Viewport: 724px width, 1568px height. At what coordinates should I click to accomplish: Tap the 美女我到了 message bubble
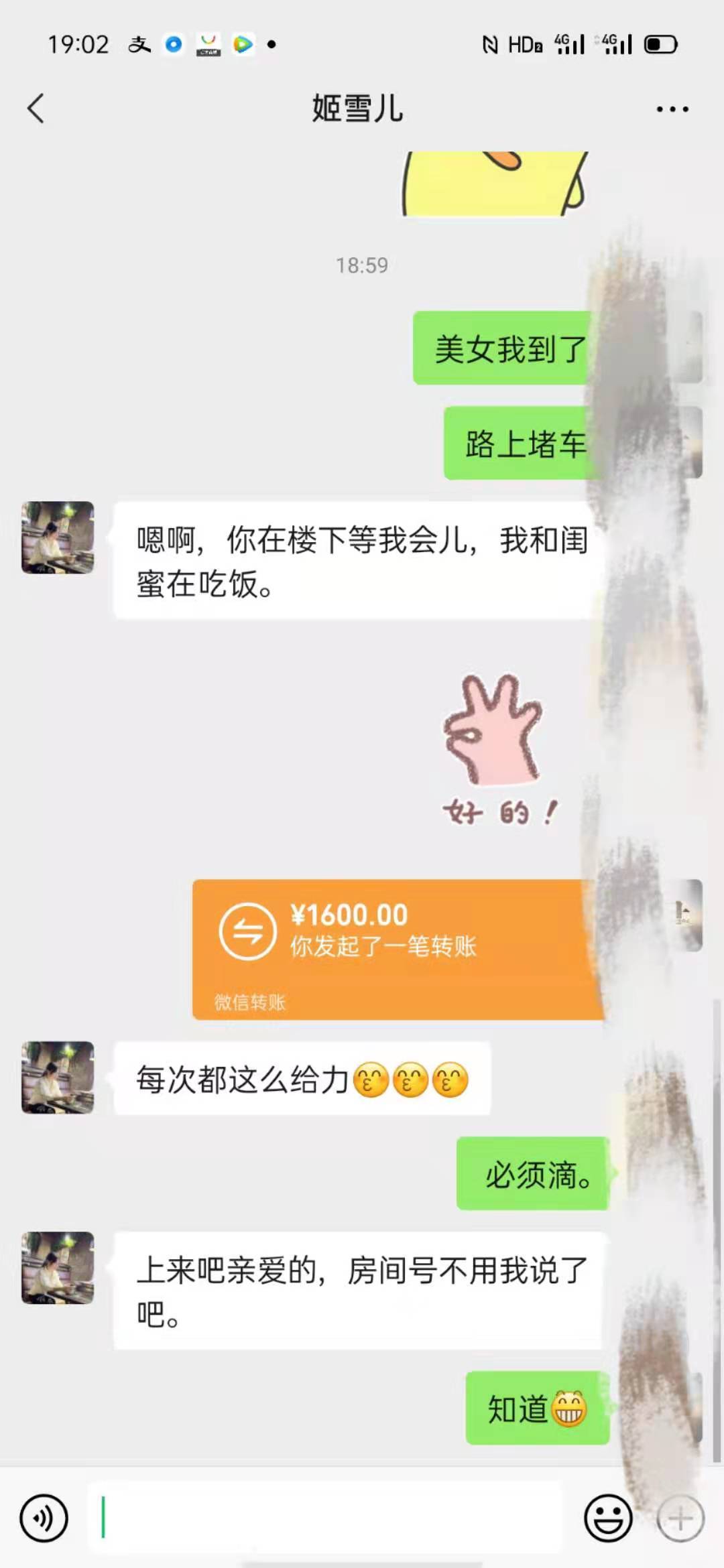(x=501, y=348)
